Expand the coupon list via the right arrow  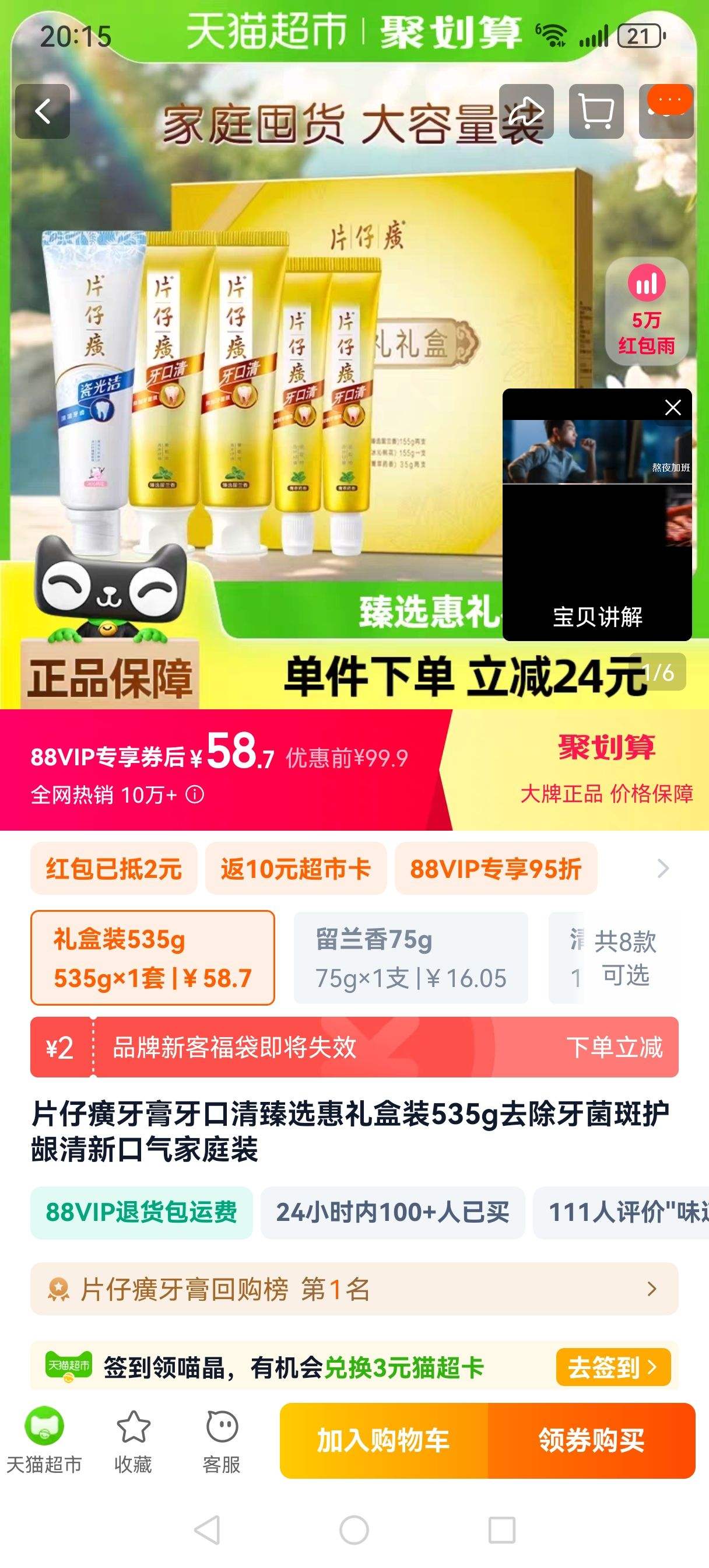tap(664, 869)
